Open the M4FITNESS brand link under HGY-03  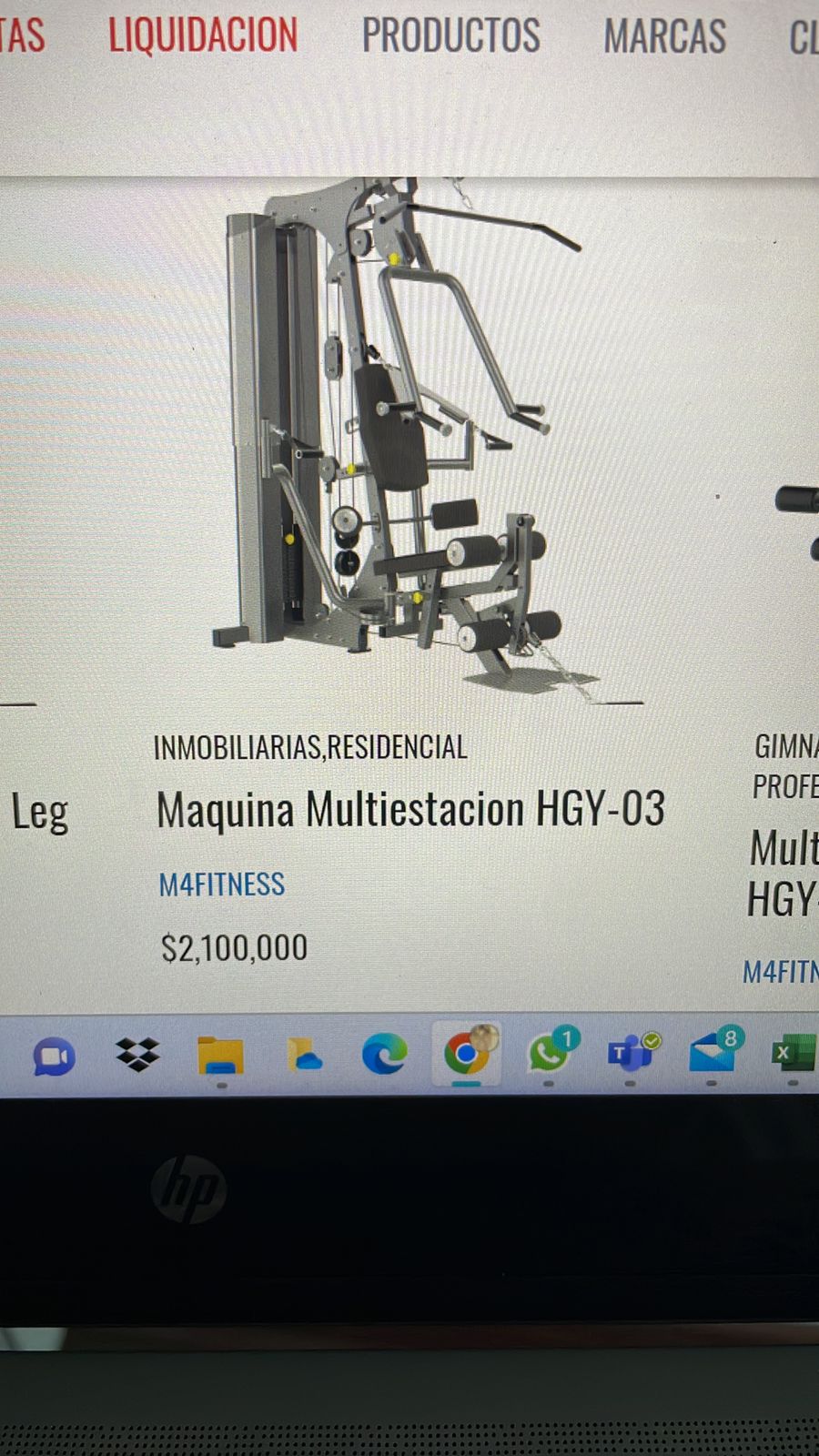[221, 885]
